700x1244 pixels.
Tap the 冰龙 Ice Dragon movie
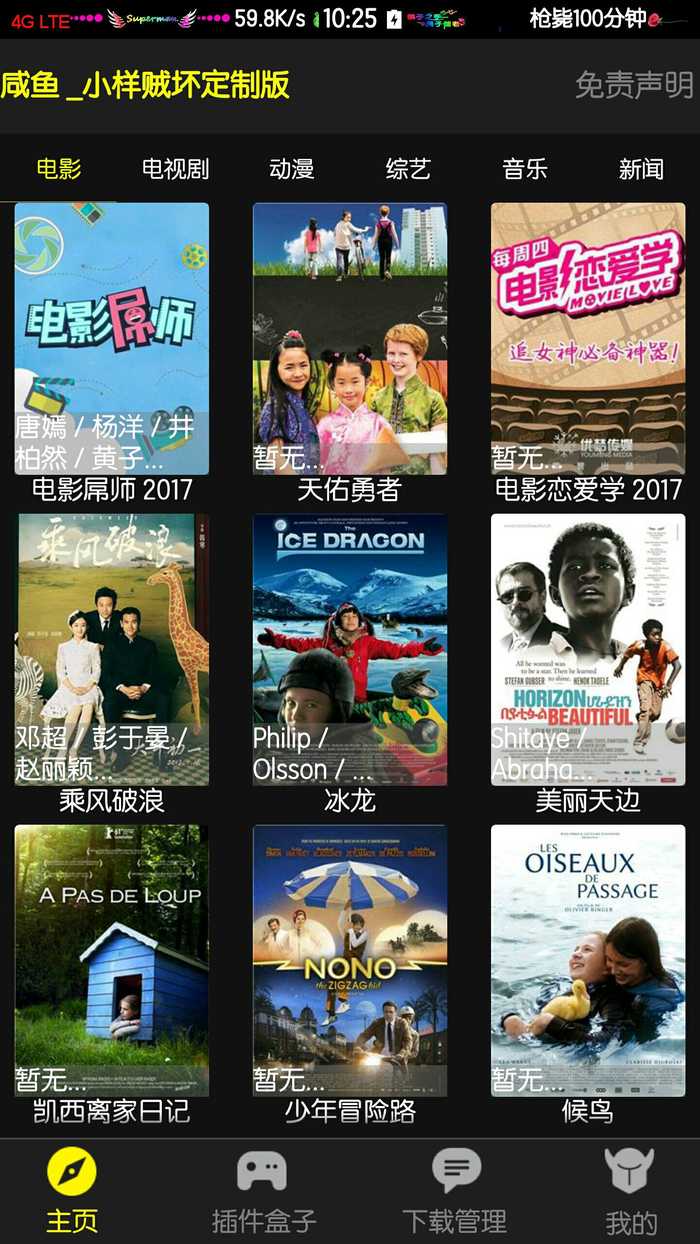coord(350,650)
